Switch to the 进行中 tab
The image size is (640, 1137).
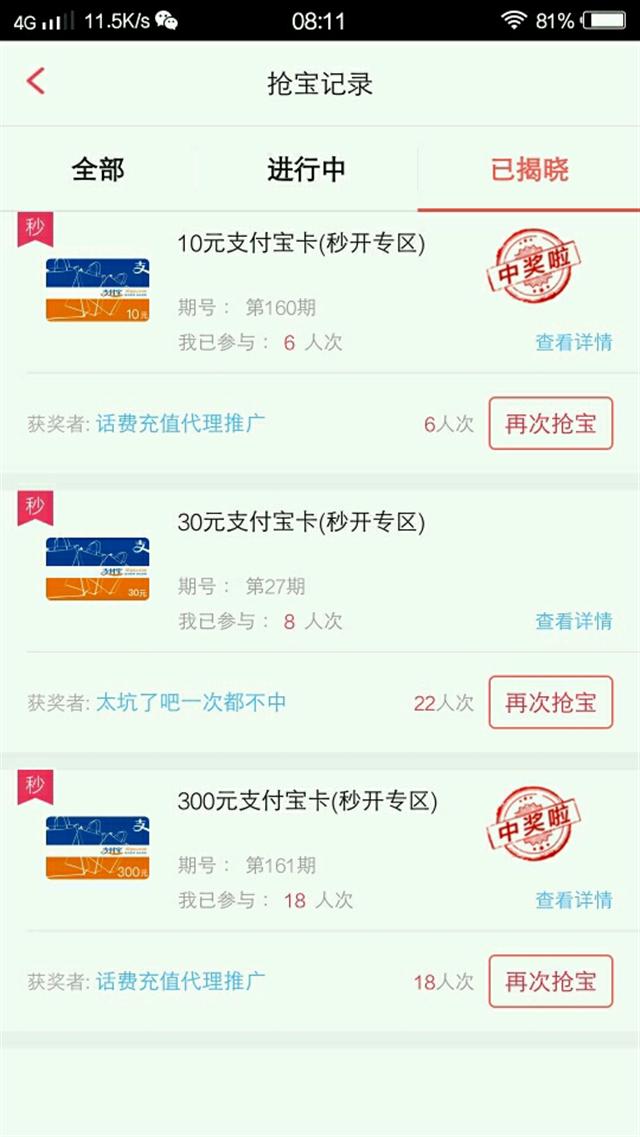point(307,169)
